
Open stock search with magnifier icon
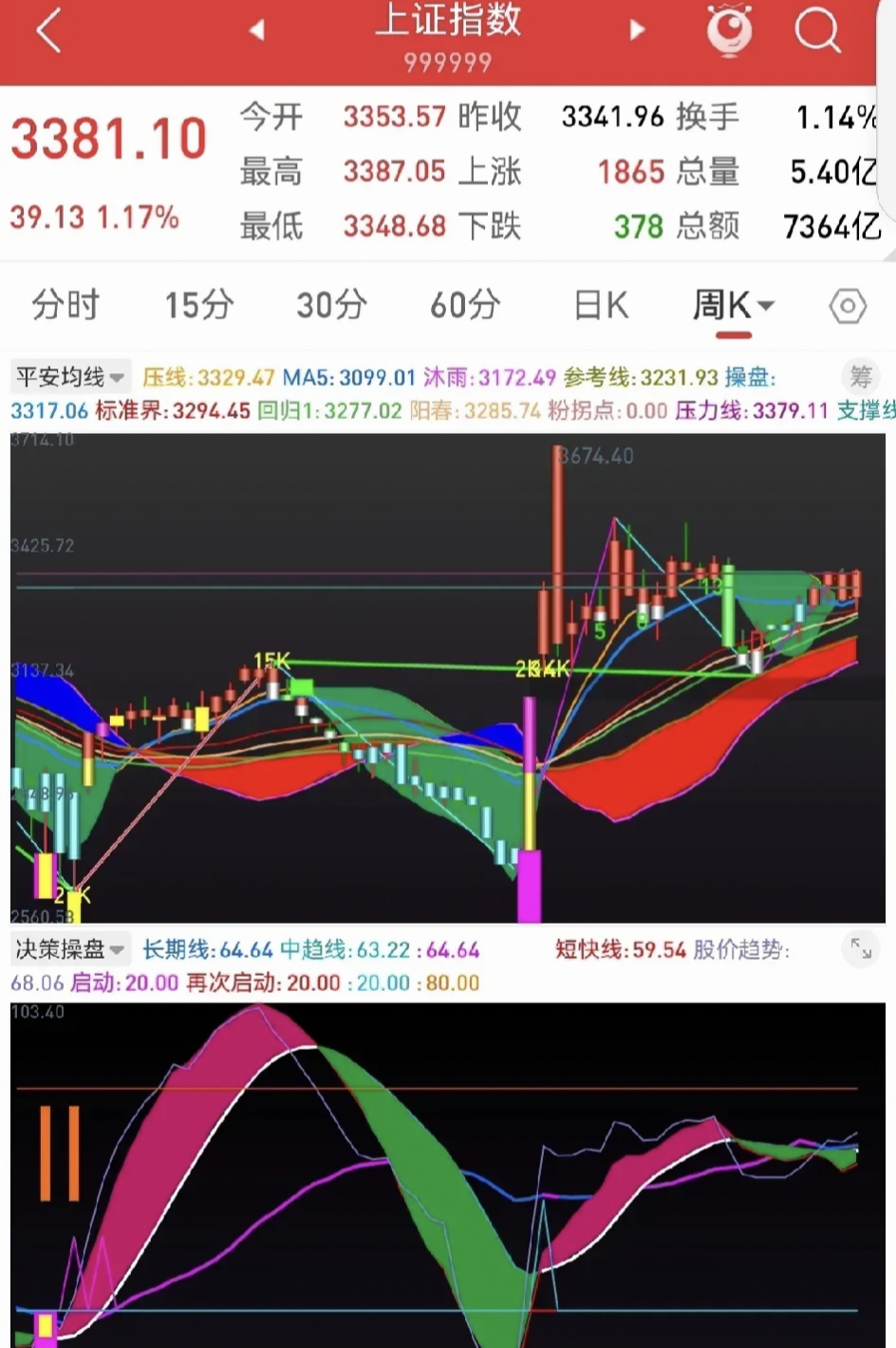point(814,28)
